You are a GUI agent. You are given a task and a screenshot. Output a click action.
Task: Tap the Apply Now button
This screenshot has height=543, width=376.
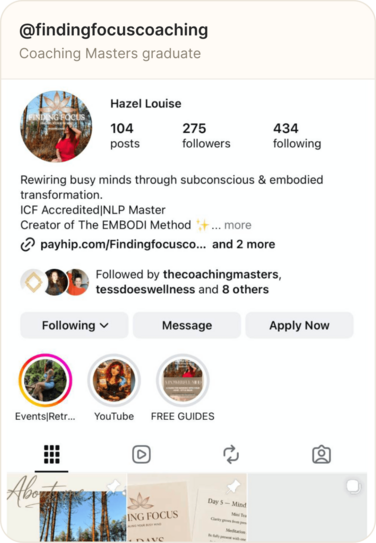point(299,326)
